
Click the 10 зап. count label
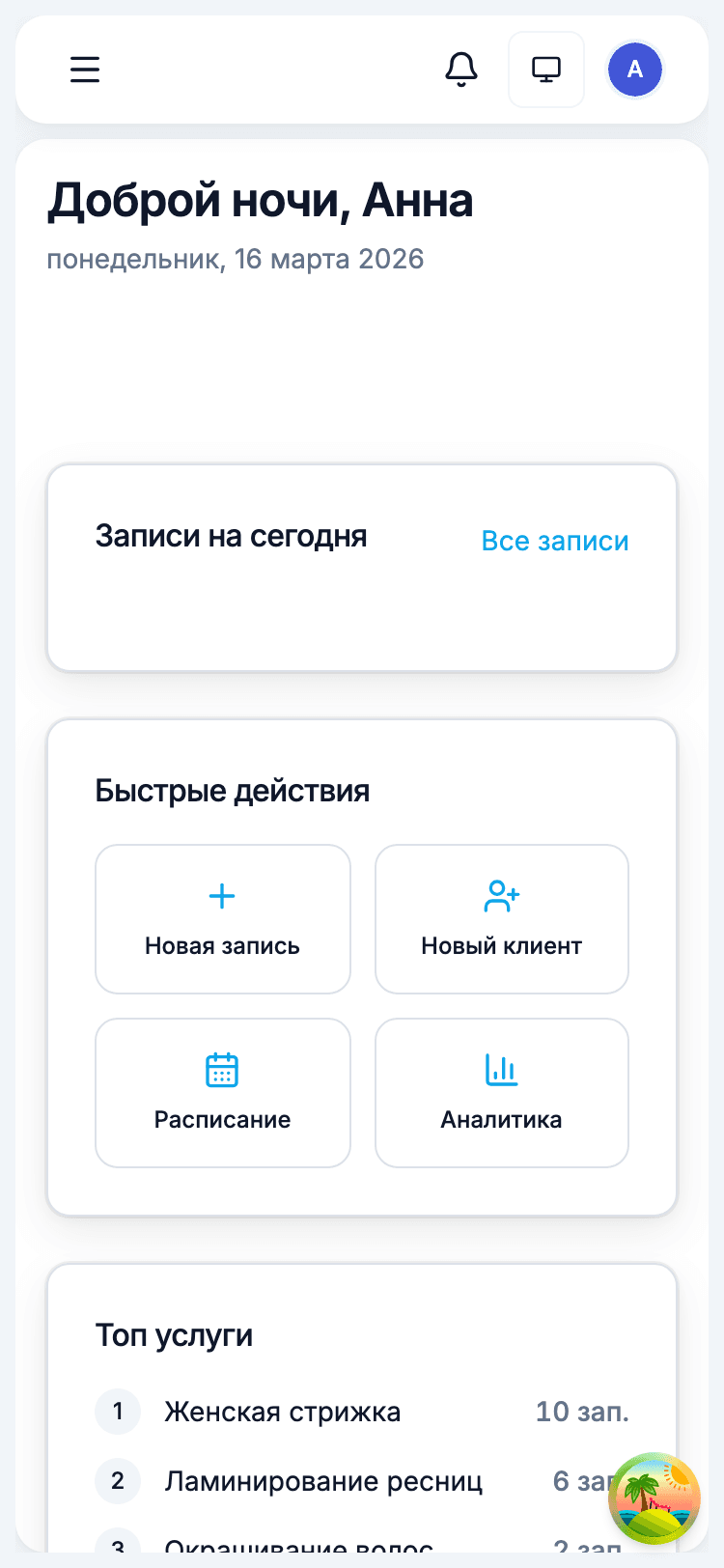point(581,1412)
